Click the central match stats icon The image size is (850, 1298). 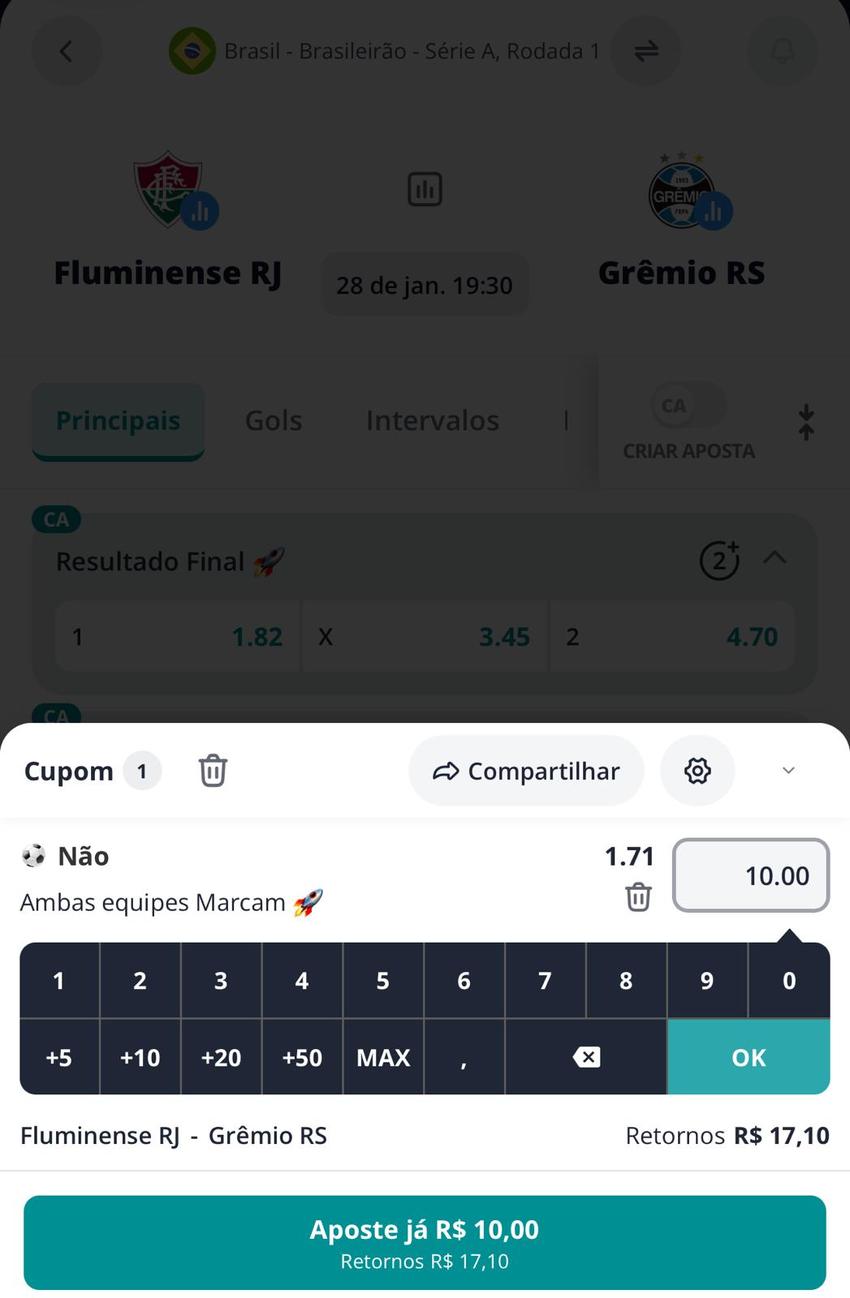click(x=424, y=188)
